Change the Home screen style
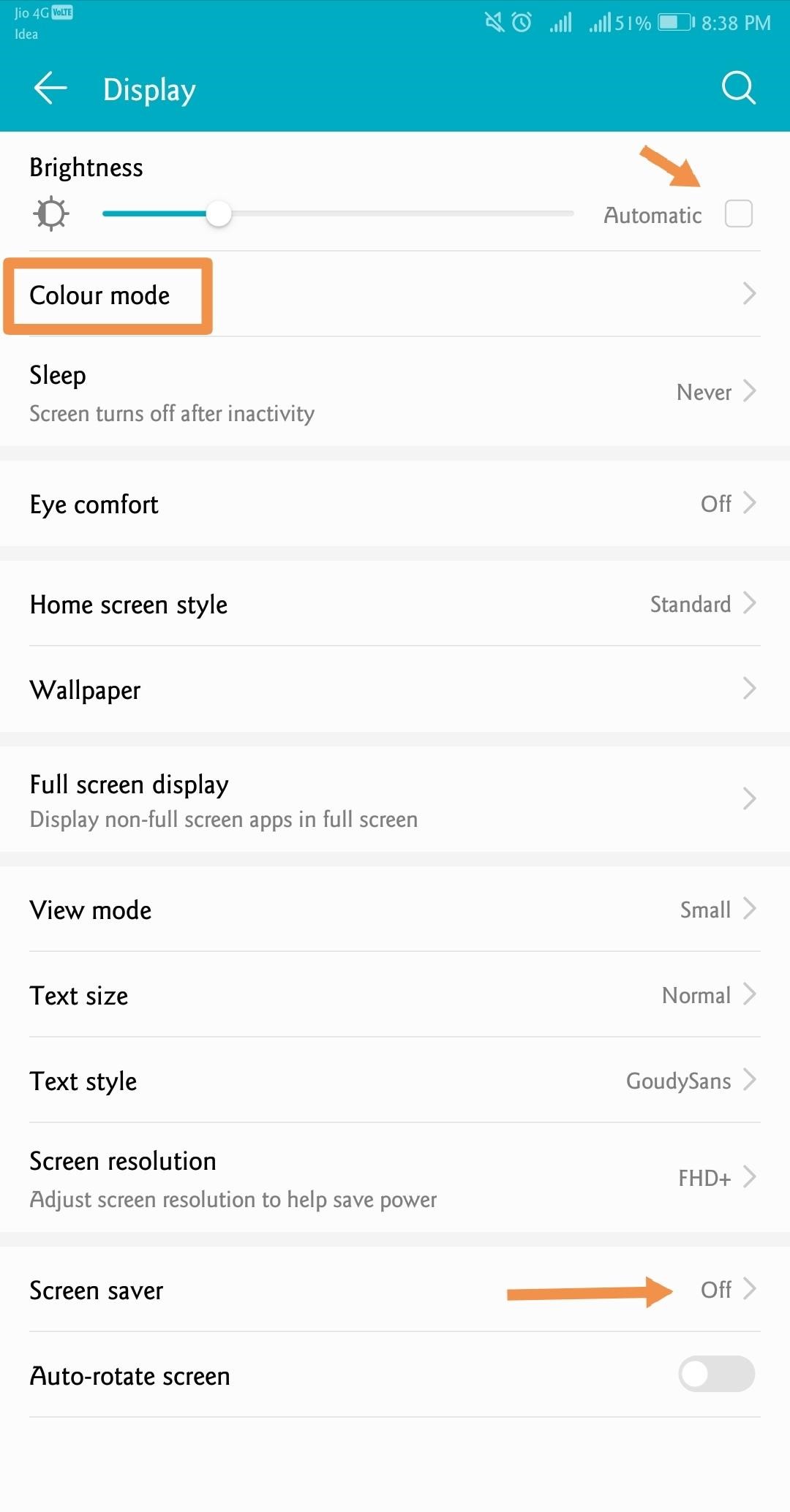This screenshot has height=1512, width=790. point(395,605)
